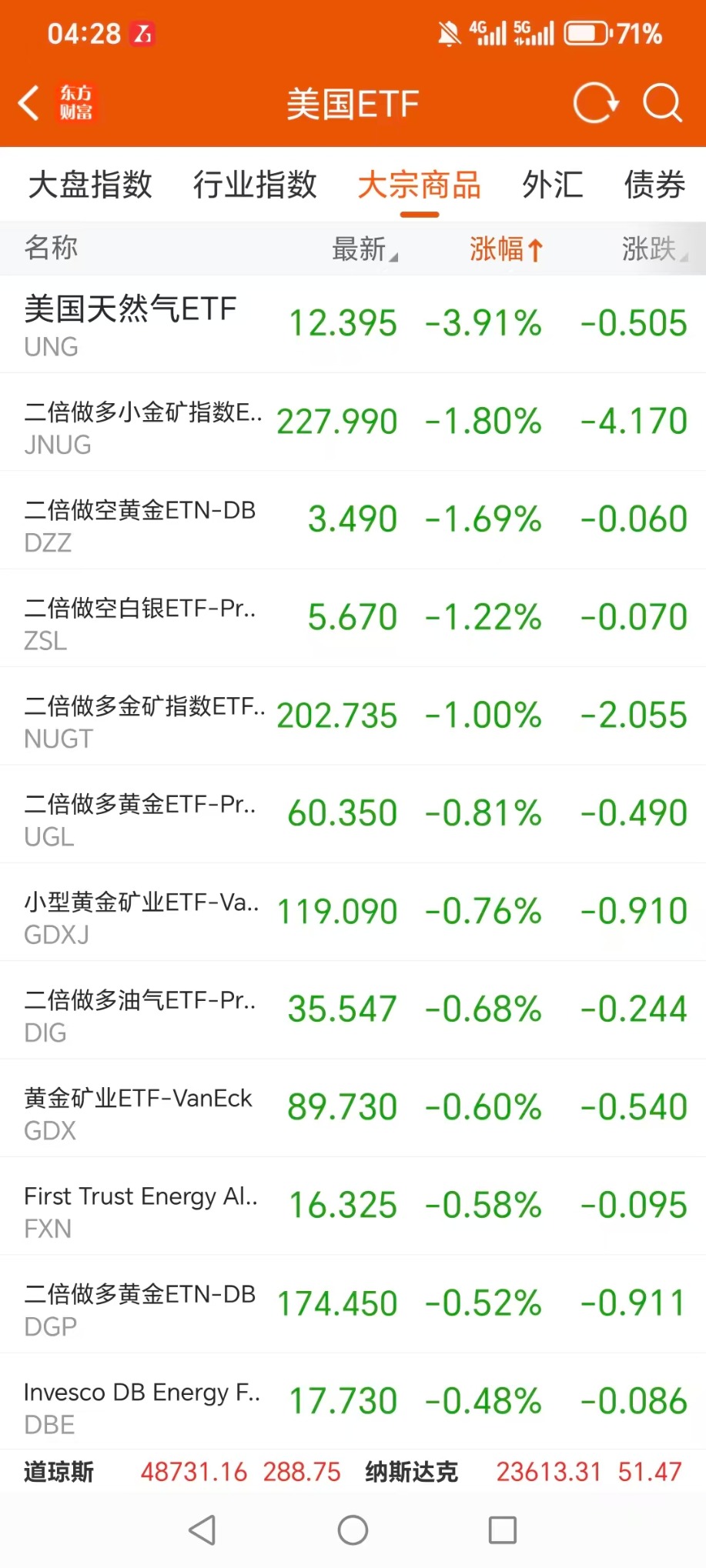Switch to the 行业指数 tab
Image resolution: width=706 pixels, height=1568 pixels.
pyautogui.click(x=255, y=185)
